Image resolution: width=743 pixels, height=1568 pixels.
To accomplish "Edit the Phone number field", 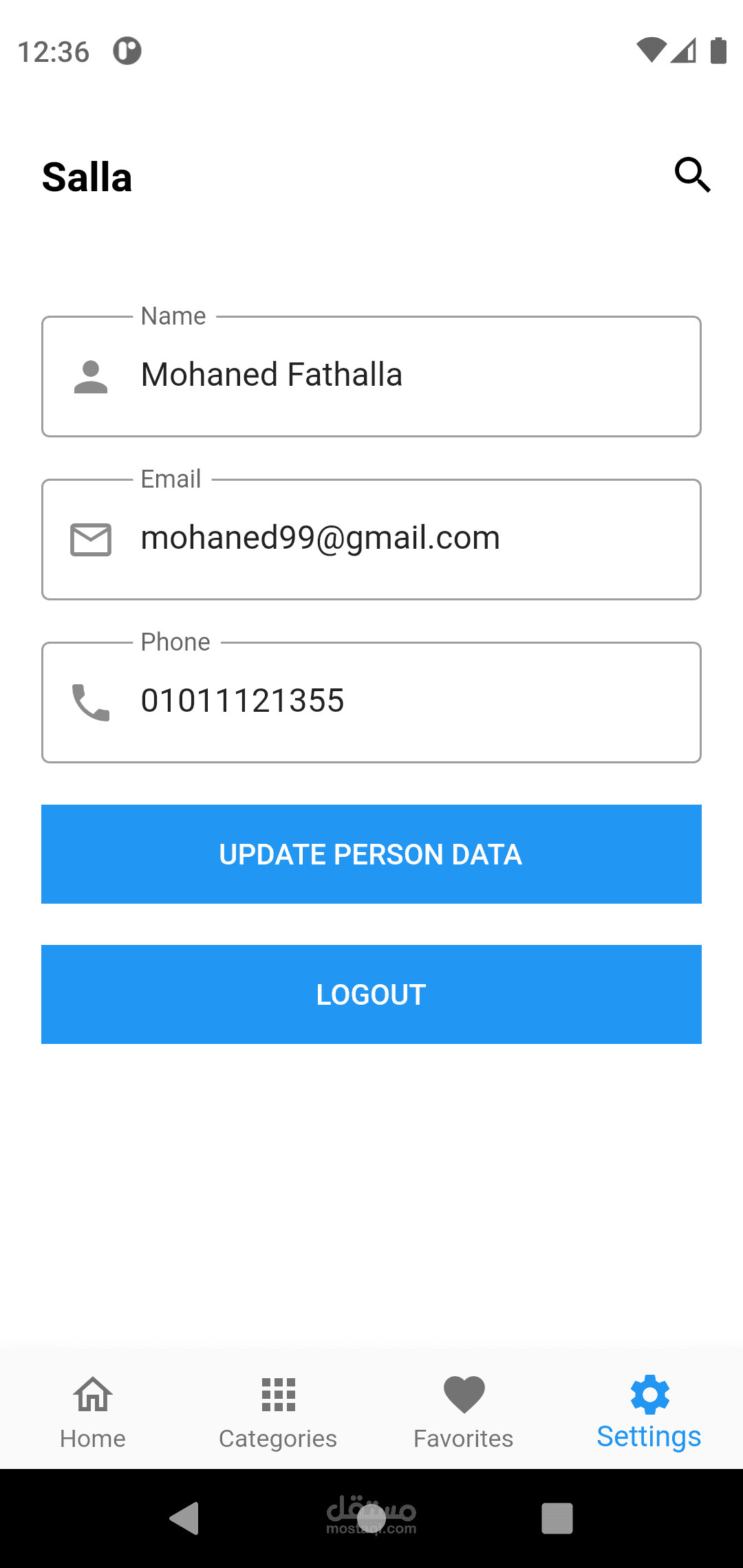I will [371, 702].
